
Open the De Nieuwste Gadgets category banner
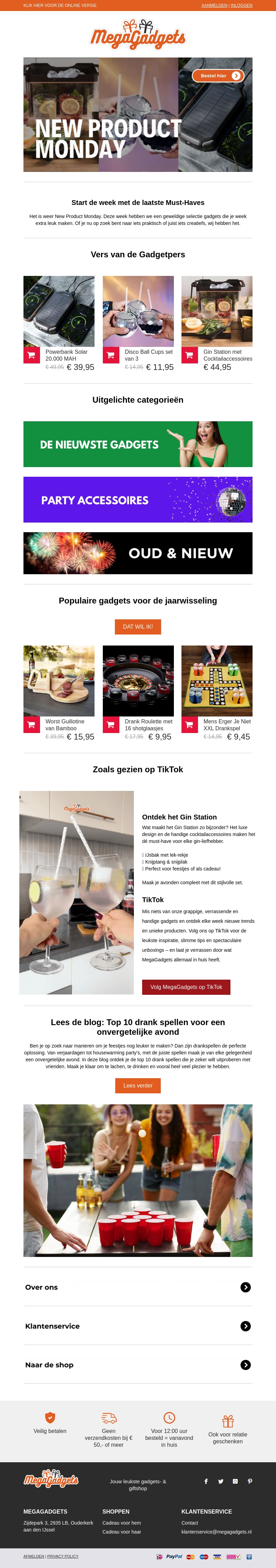pos(138,444)
